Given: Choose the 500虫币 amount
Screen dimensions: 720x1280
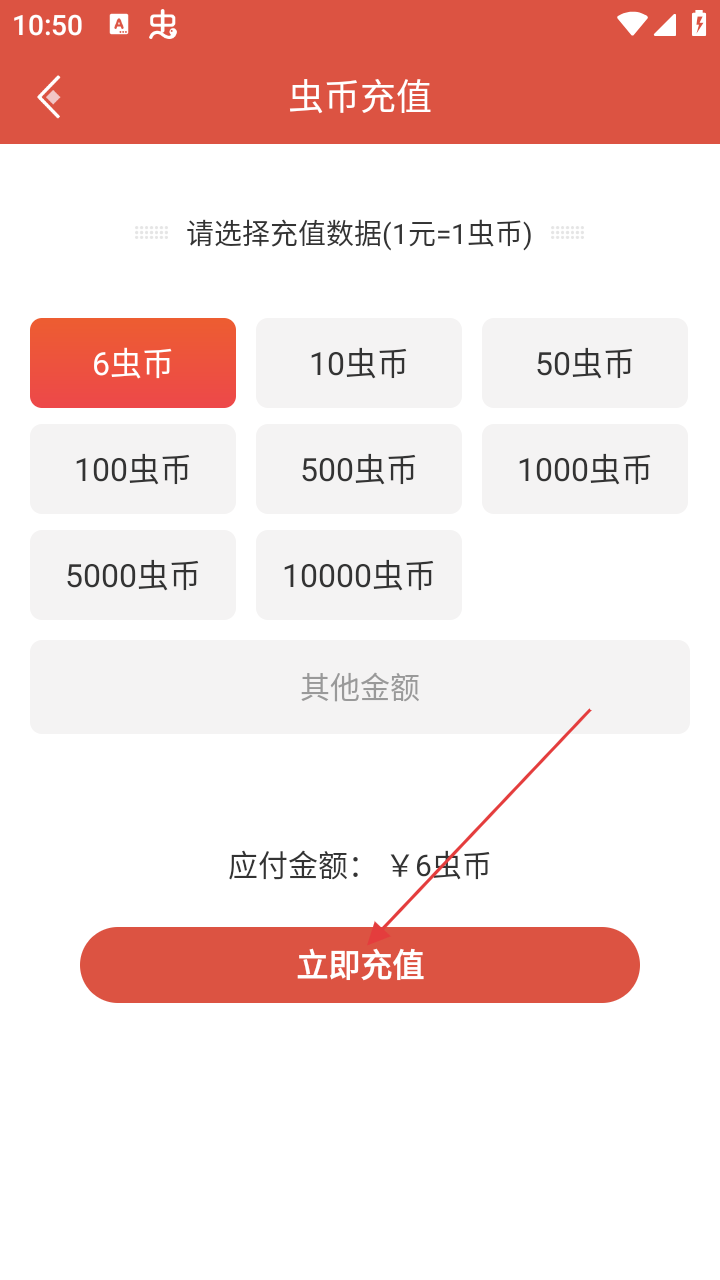Looking at the screenshot, I should (359, 469).
